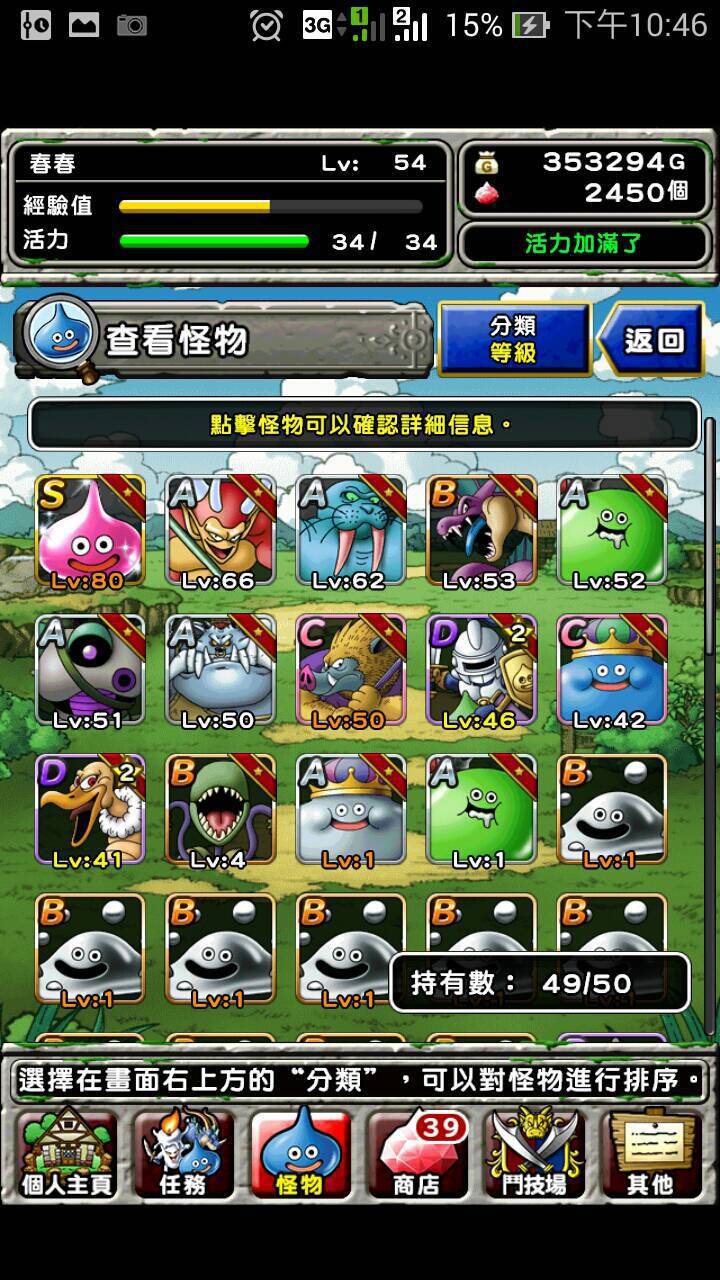Select the A-rank monster at Lv:51
The width and height of the screenshot is (720, 1280).
[x=90, y=671]
